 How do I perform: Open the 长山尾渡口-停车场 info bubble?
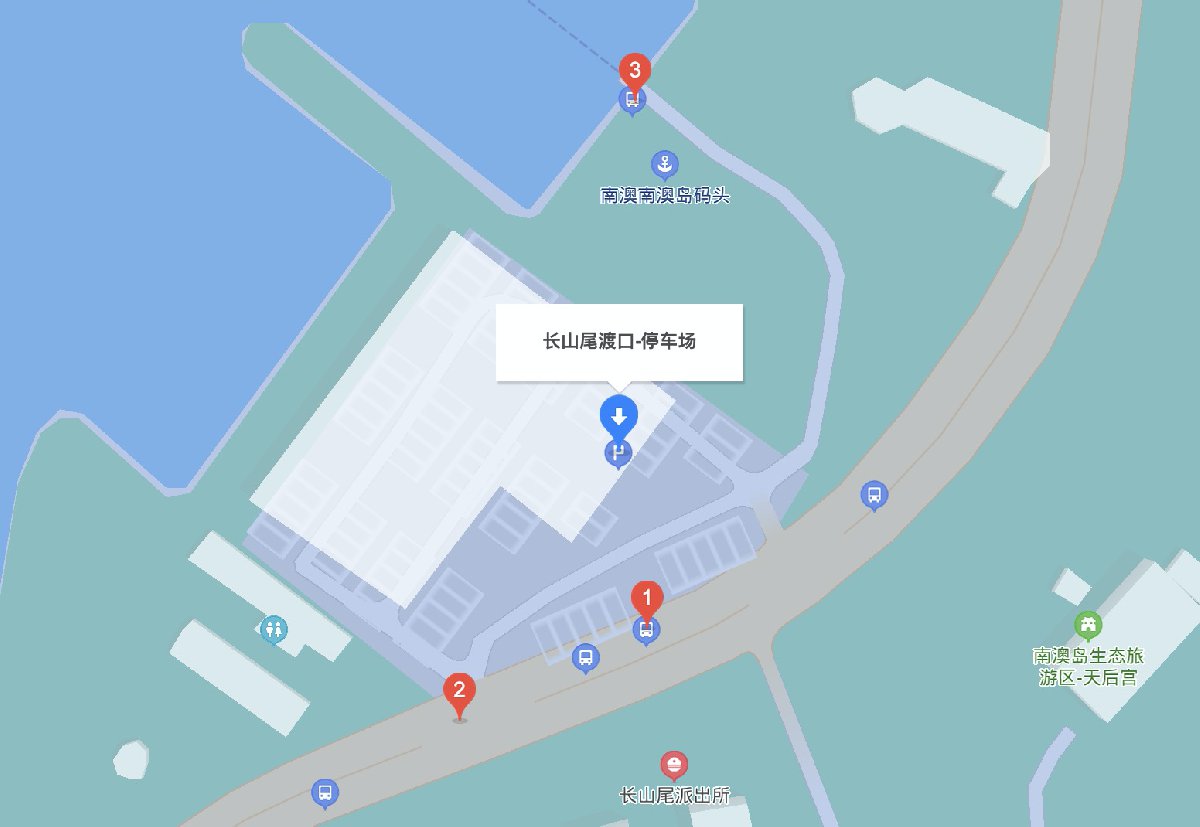coord(619,342)
